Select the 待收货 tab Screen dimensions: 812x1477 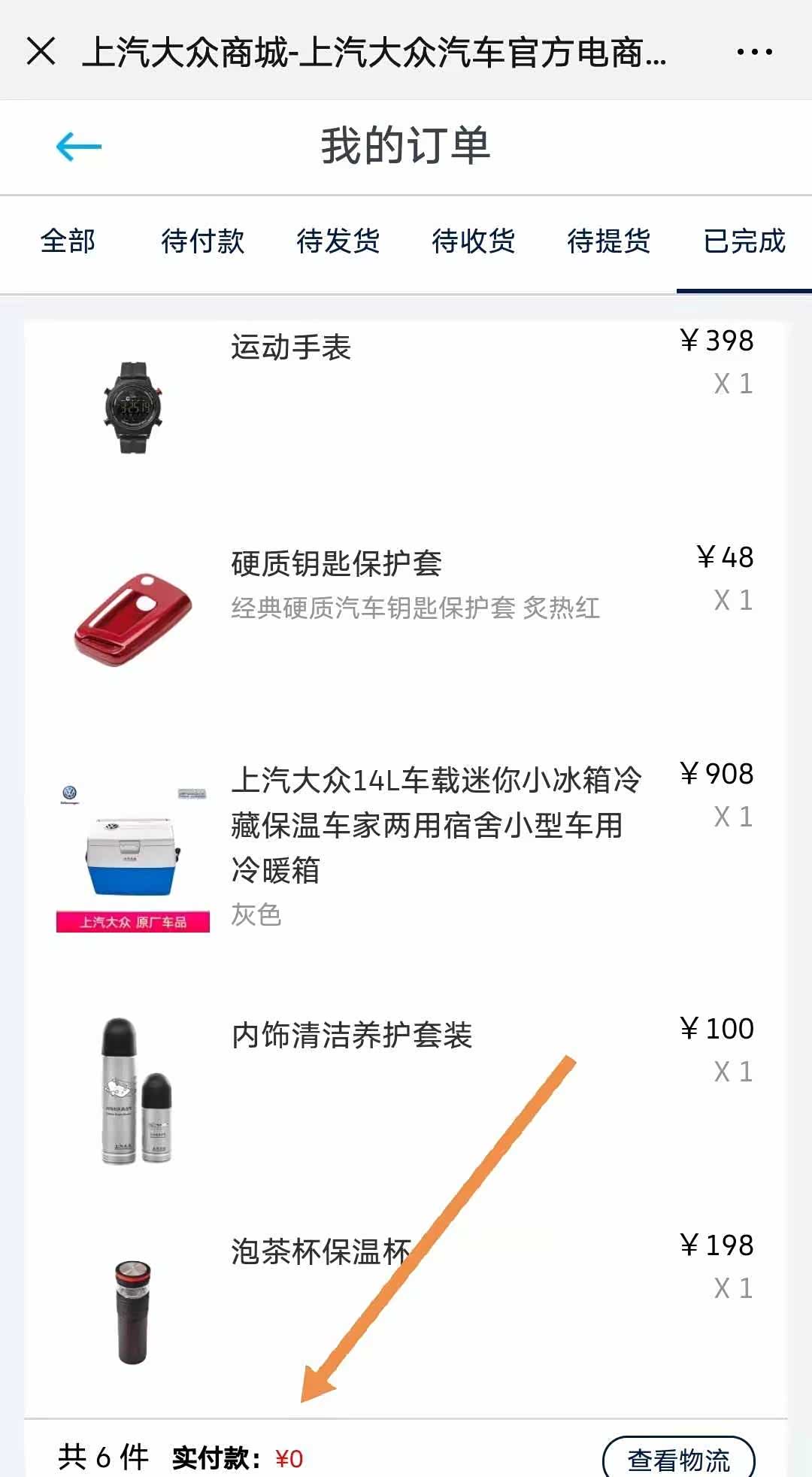coord(474,241)
